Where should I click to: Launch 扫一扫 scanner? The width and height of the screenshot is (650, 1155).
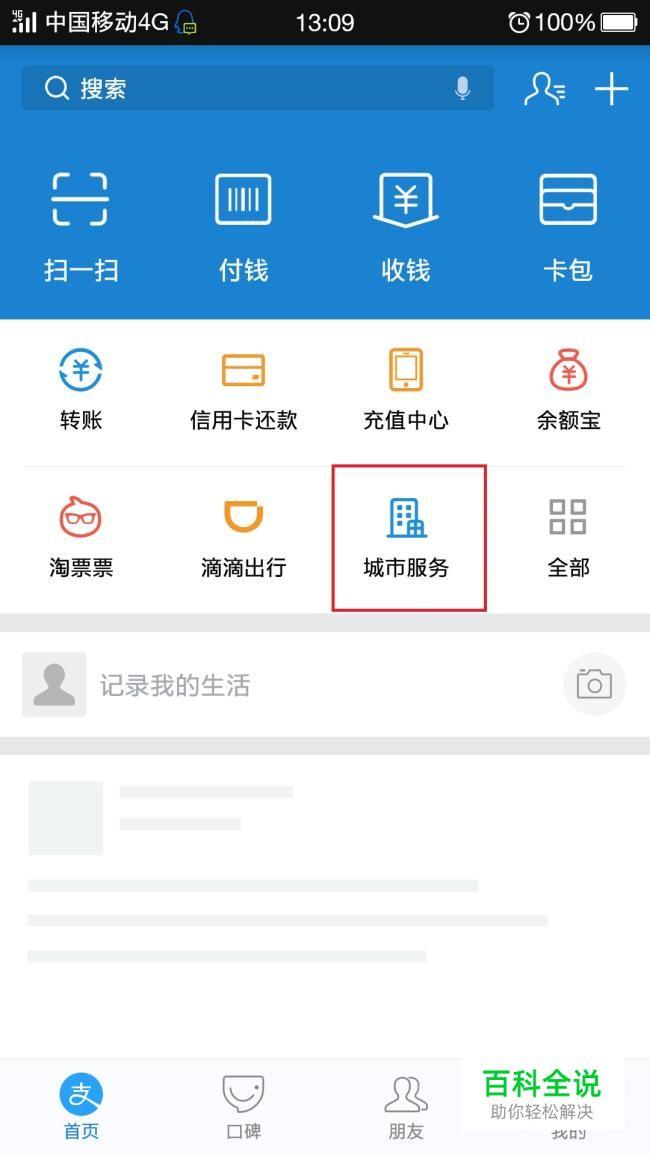click(x=81, y=225)
